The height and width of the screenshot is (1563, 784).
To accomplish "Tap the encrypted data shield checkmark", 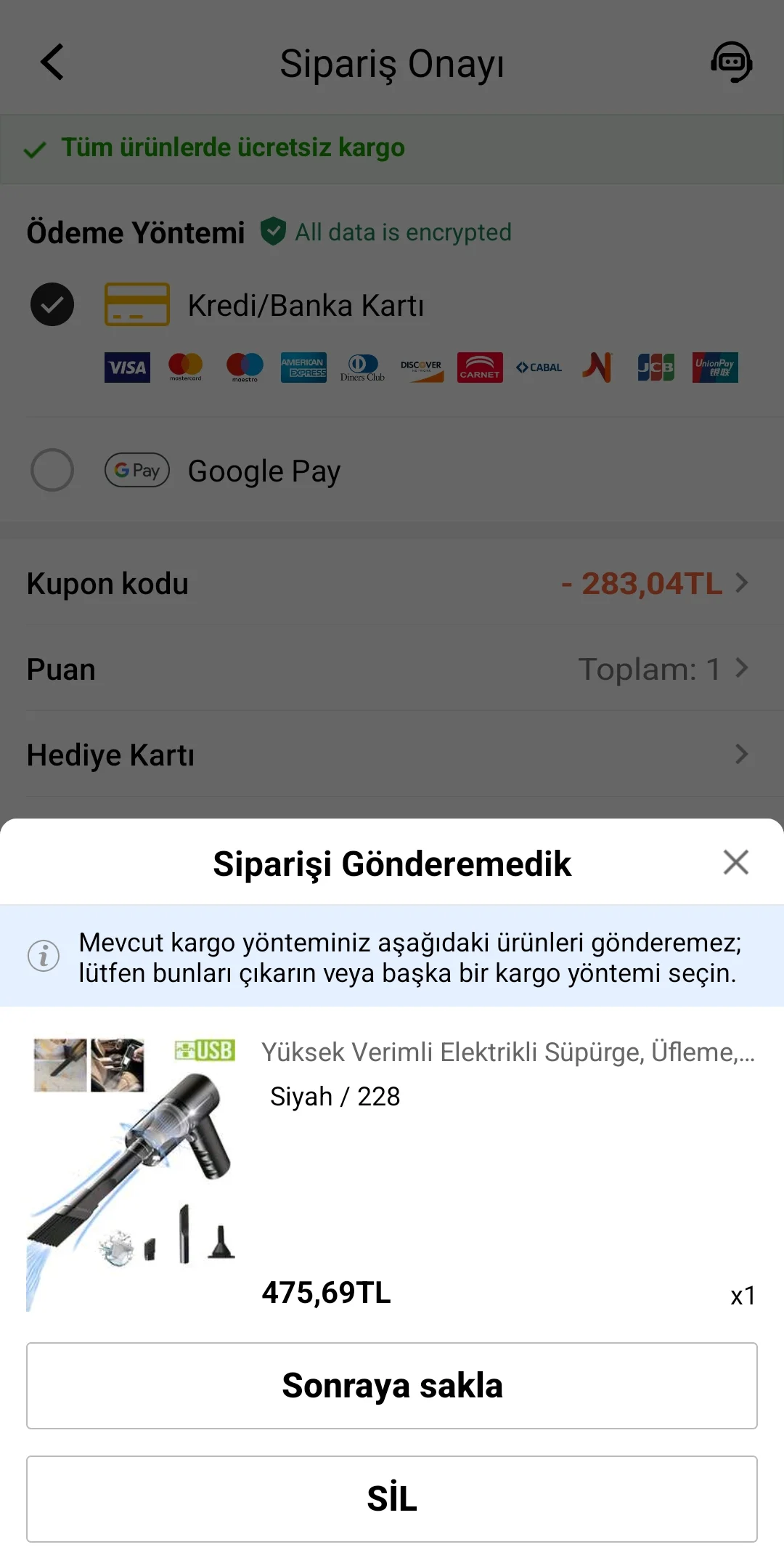I will (274, 232).
